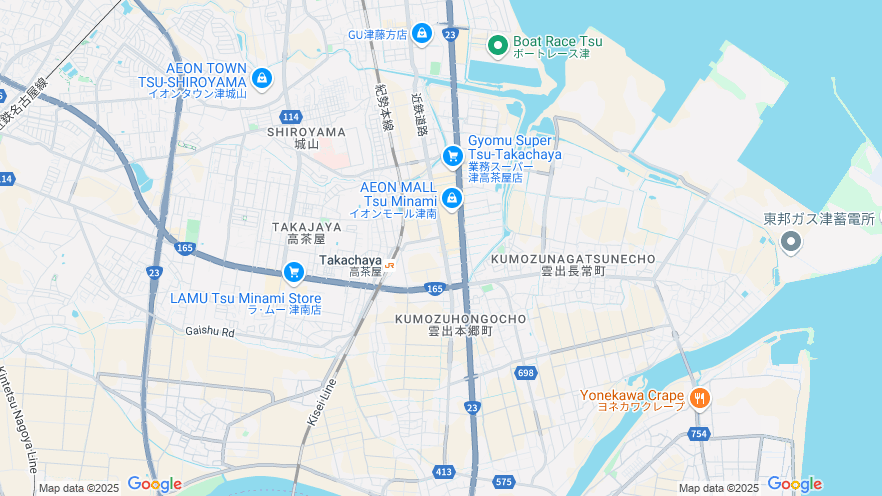The width and height of the screenshot is (882, 496).
Task: Tap the GU津藤方店 store marker
Action: 422,34
